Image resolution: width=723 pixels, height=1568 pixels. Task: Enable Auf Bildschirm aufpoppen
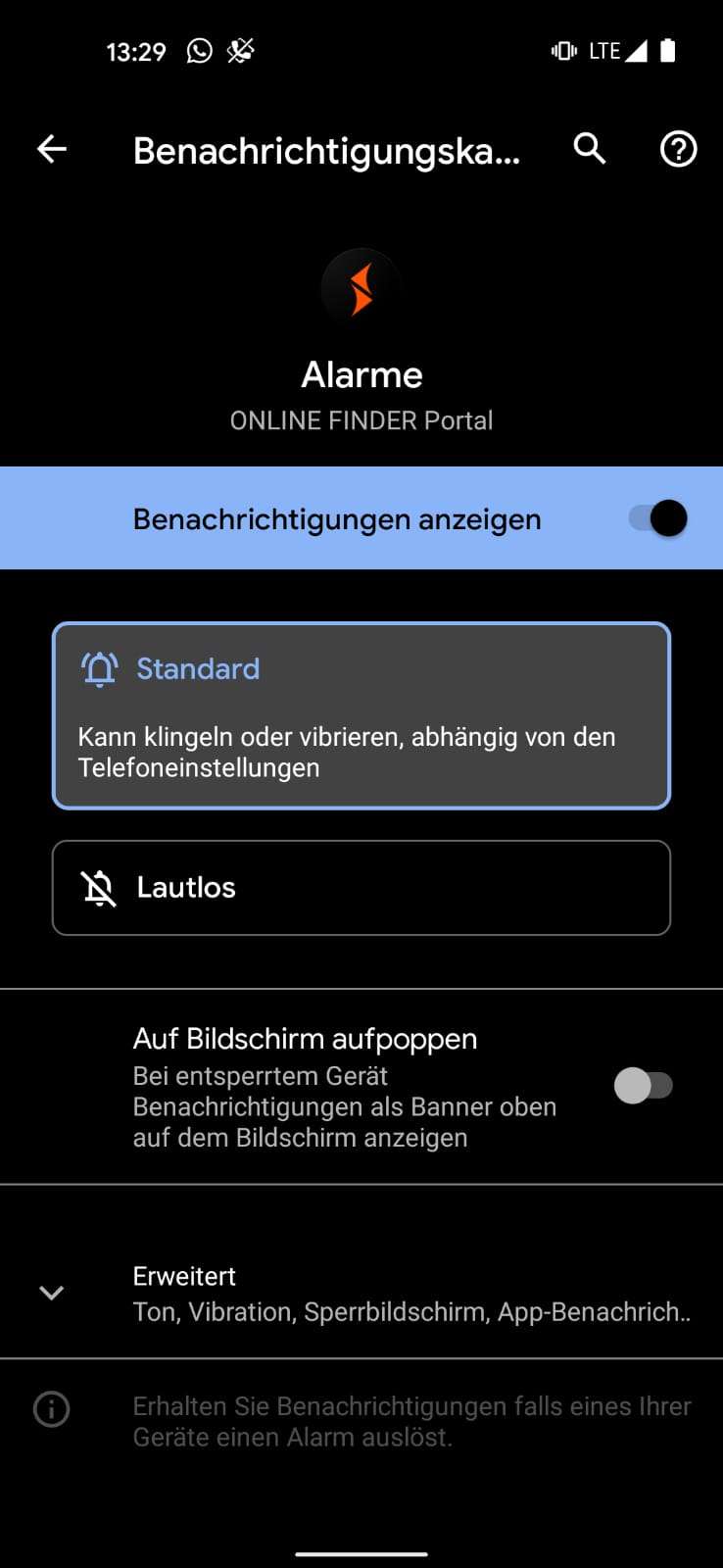644,1086
